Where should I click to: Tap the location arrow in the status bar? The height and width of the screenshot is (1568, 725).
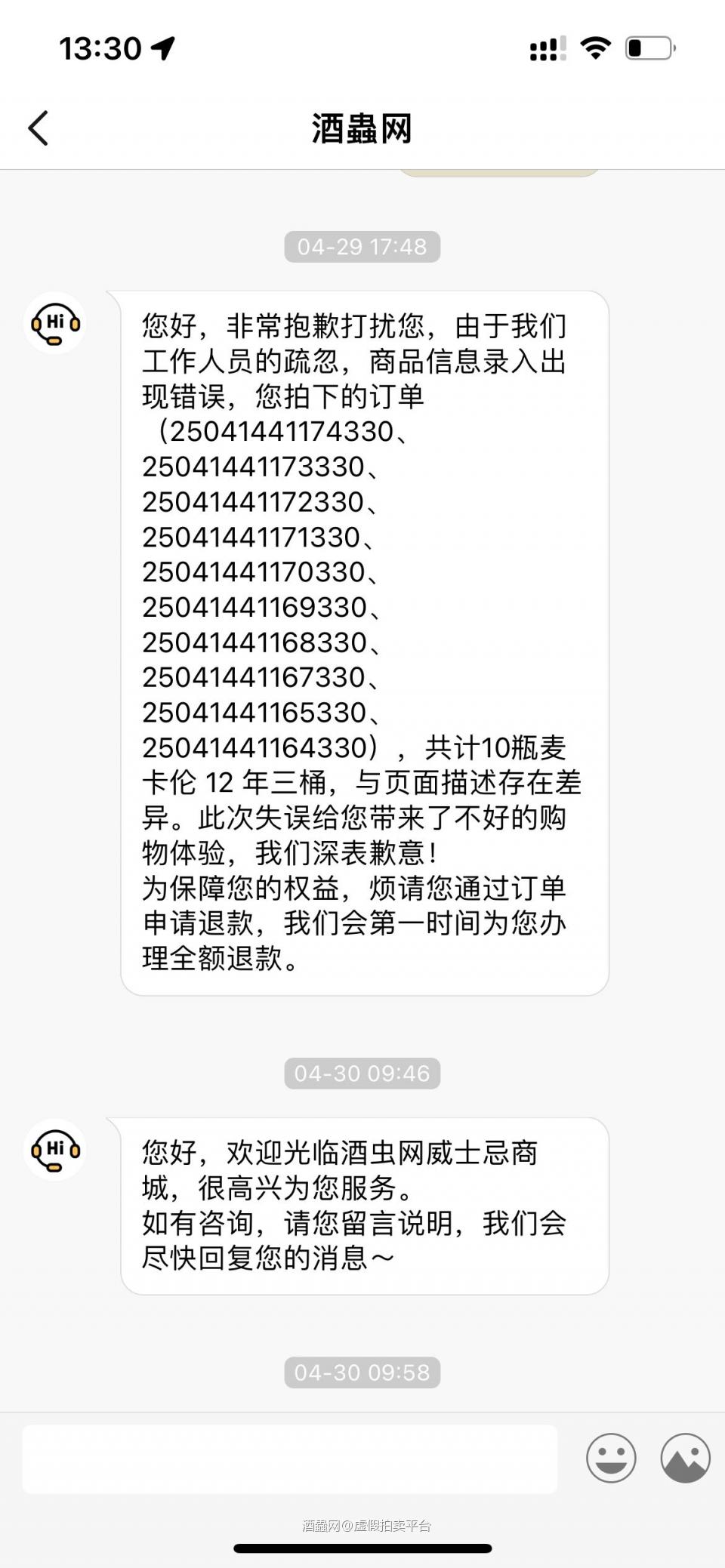click(161, 48)
